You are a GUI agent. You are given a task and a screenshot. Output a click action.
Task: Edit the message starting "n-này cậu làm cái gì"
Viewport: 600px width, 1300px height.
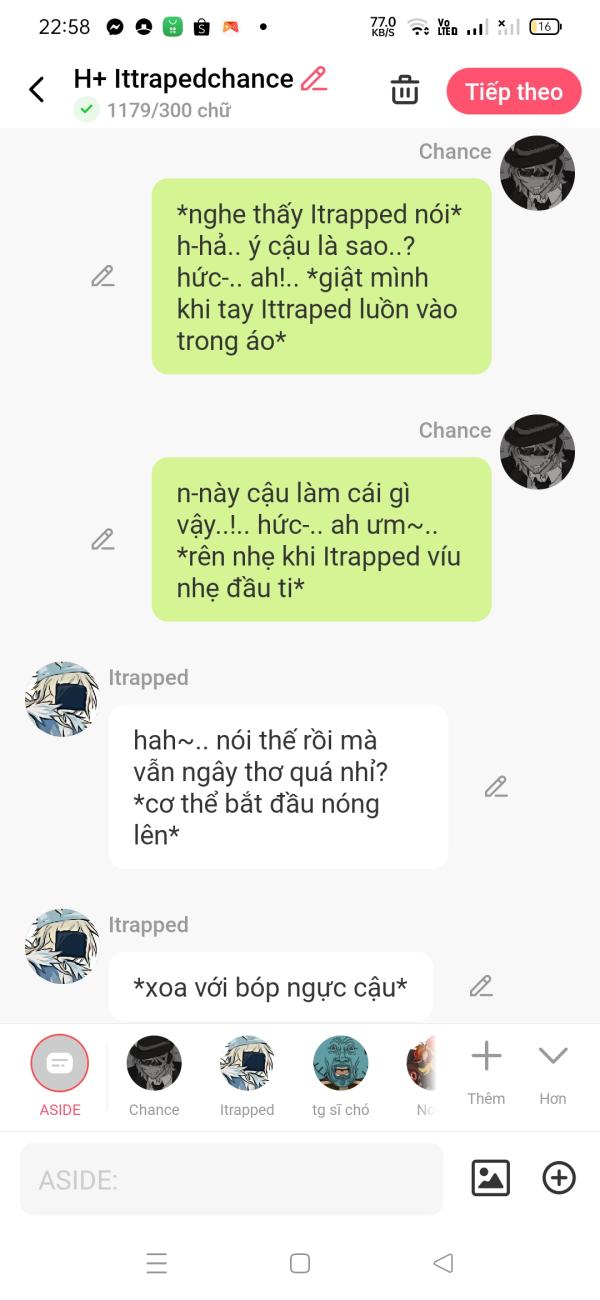tap(103, 540)
